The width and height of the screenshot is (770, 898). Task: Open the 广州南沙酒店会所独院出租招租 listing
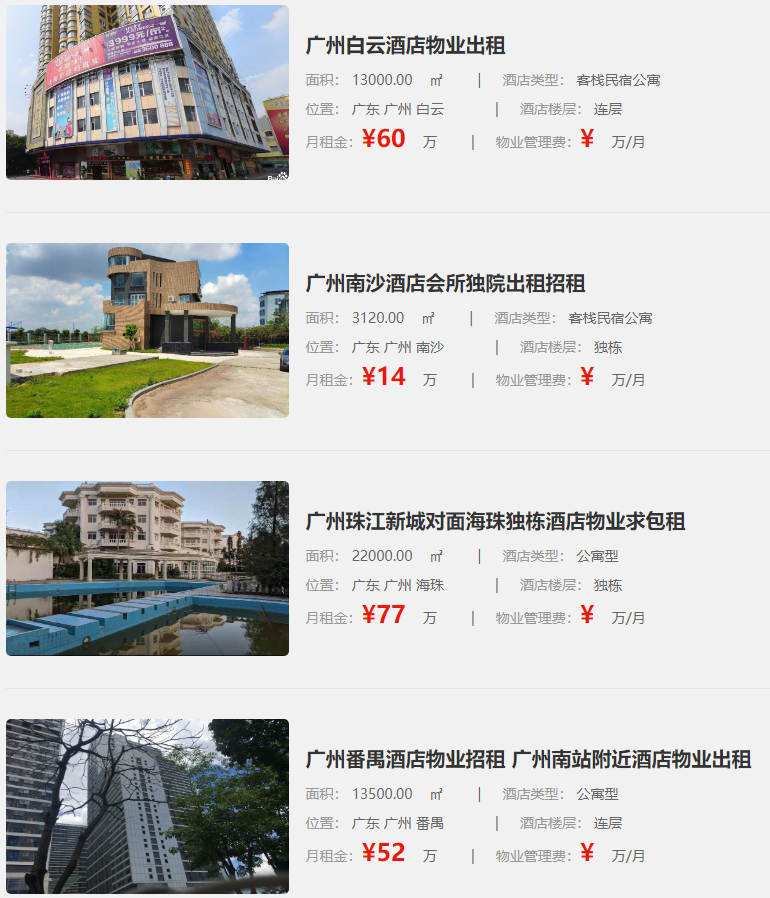pyautogui.click(x=445, y=283)
